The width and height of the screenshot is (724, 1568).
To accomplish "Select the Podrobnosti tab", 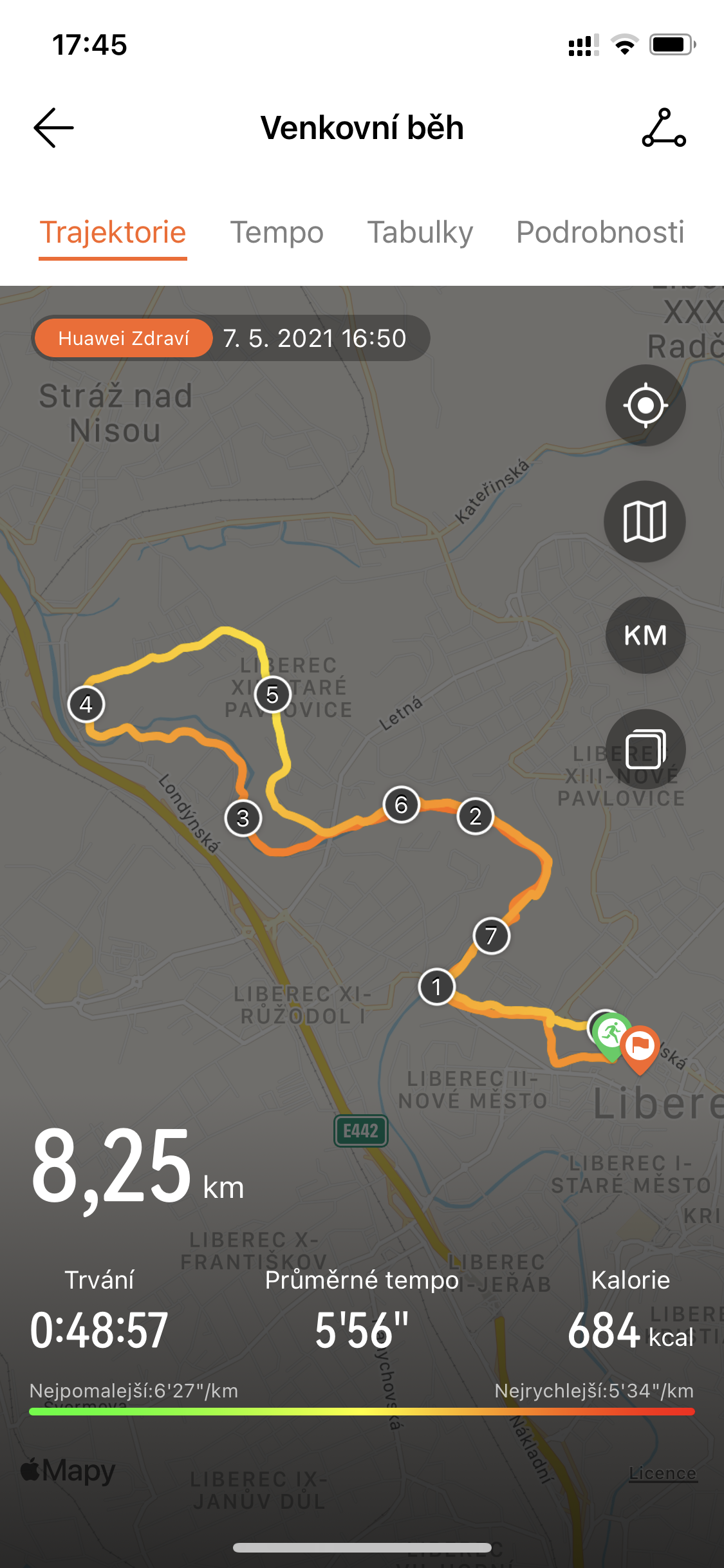I will (x=600, y=232).
